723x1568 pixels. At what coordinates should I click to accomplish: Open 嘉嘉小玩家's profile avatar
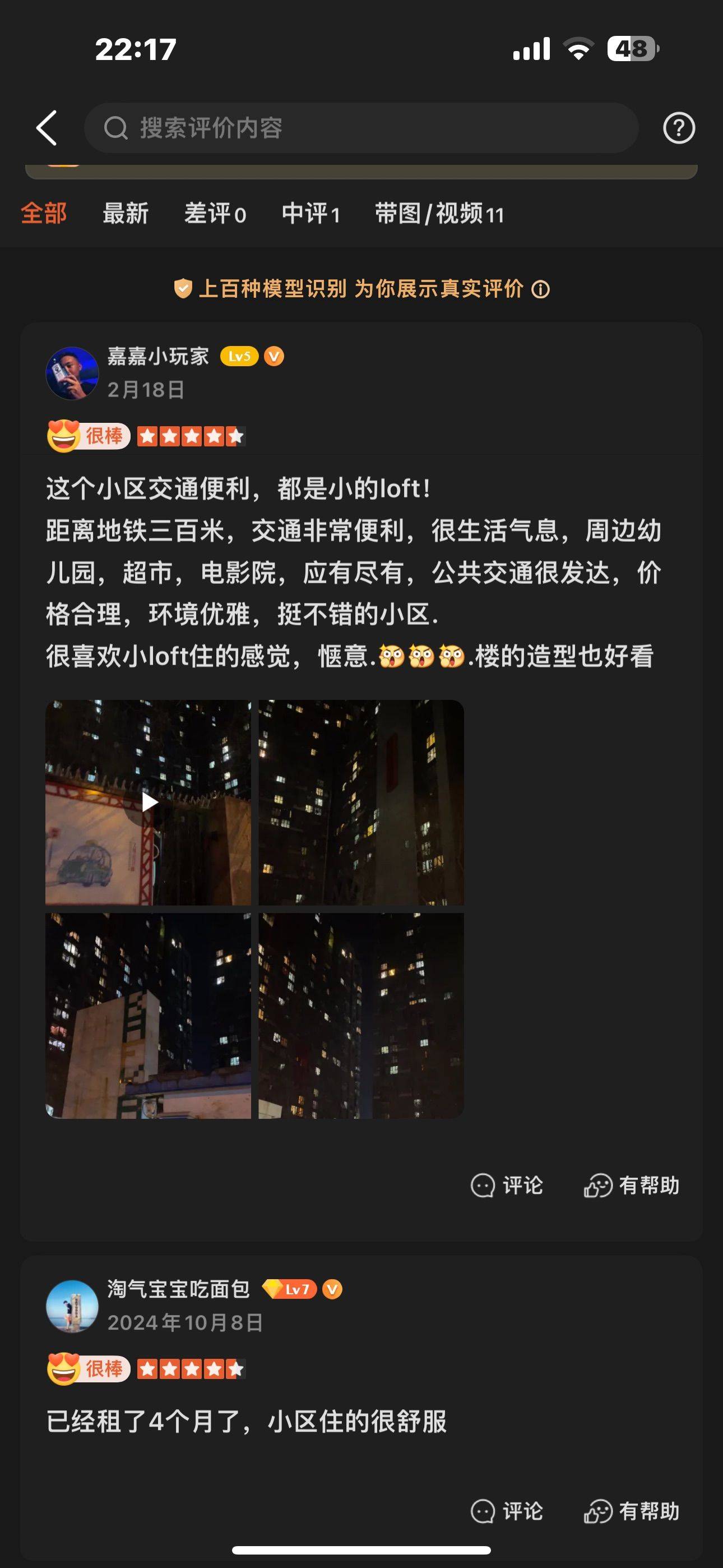(72, 373)
